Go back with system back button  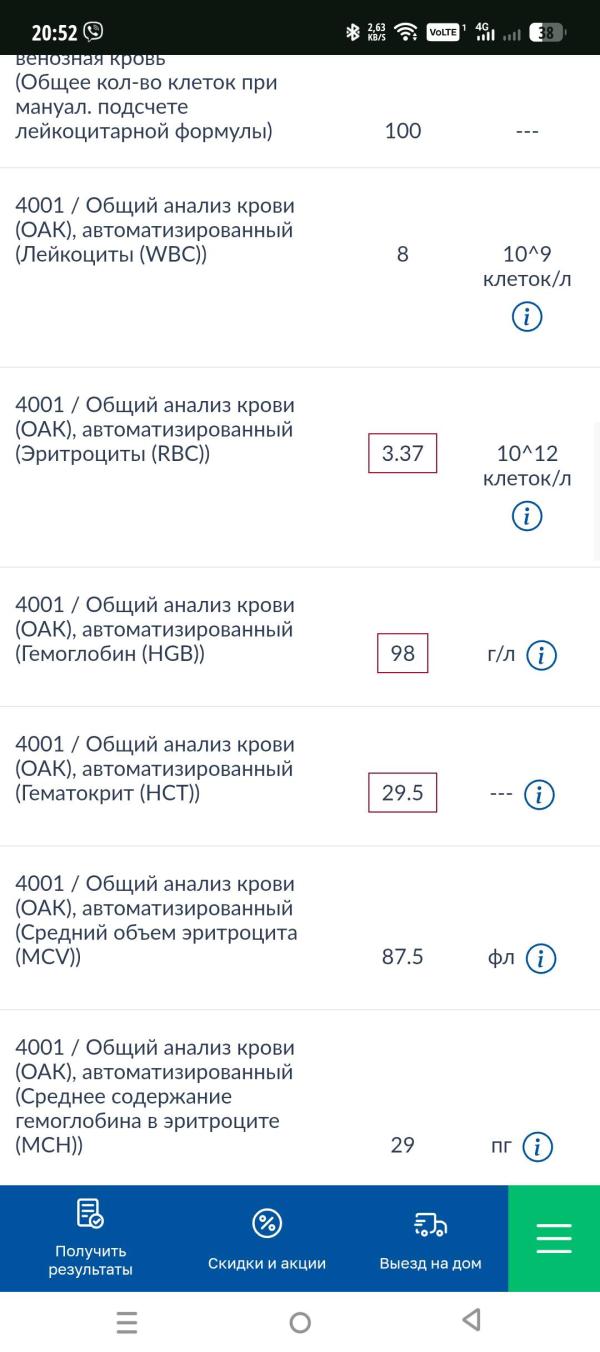[x=472, y=1320]
